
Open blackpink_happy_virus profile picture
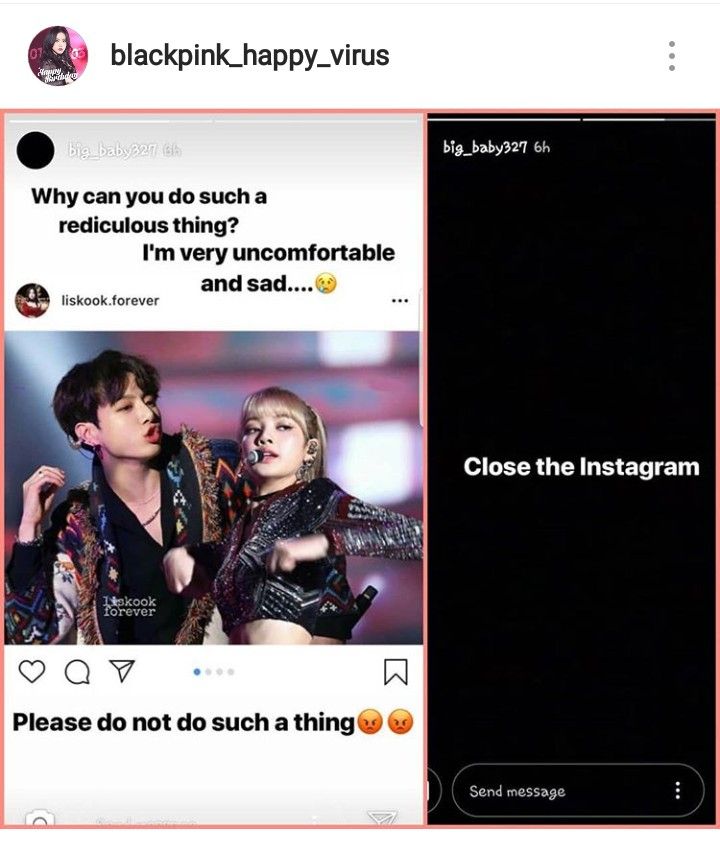(57, 56)
